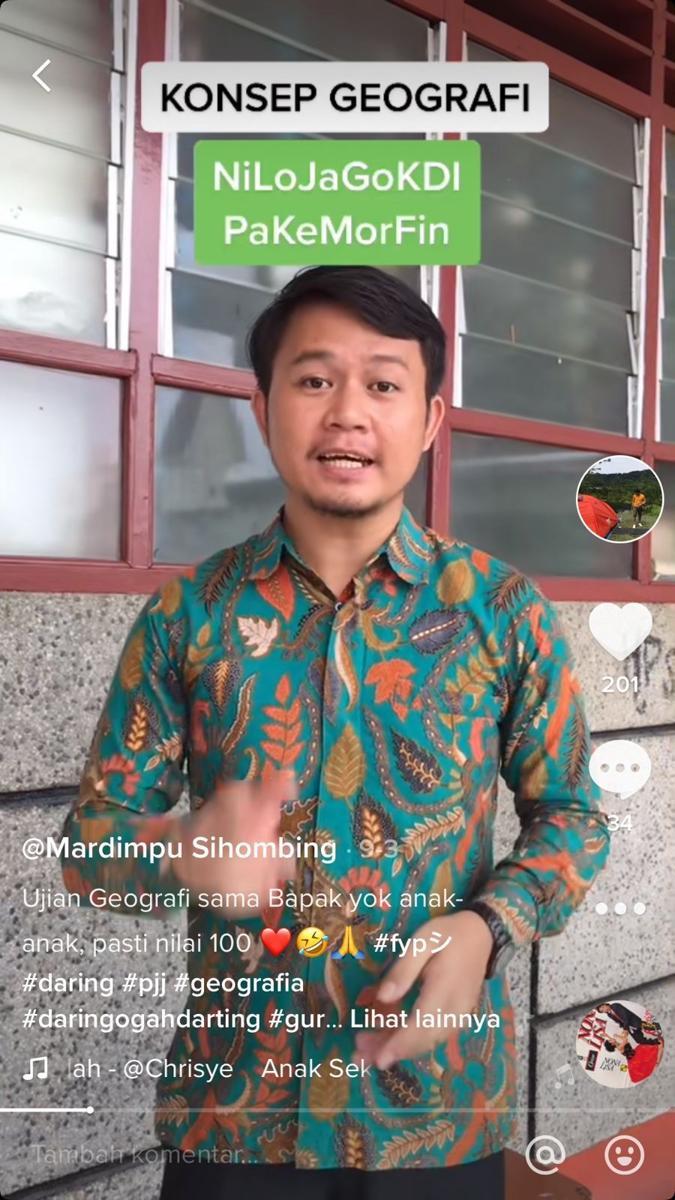Open @Mardimpu Sihombing's username link
This screenshot has height=1200, width=675.
180,849
